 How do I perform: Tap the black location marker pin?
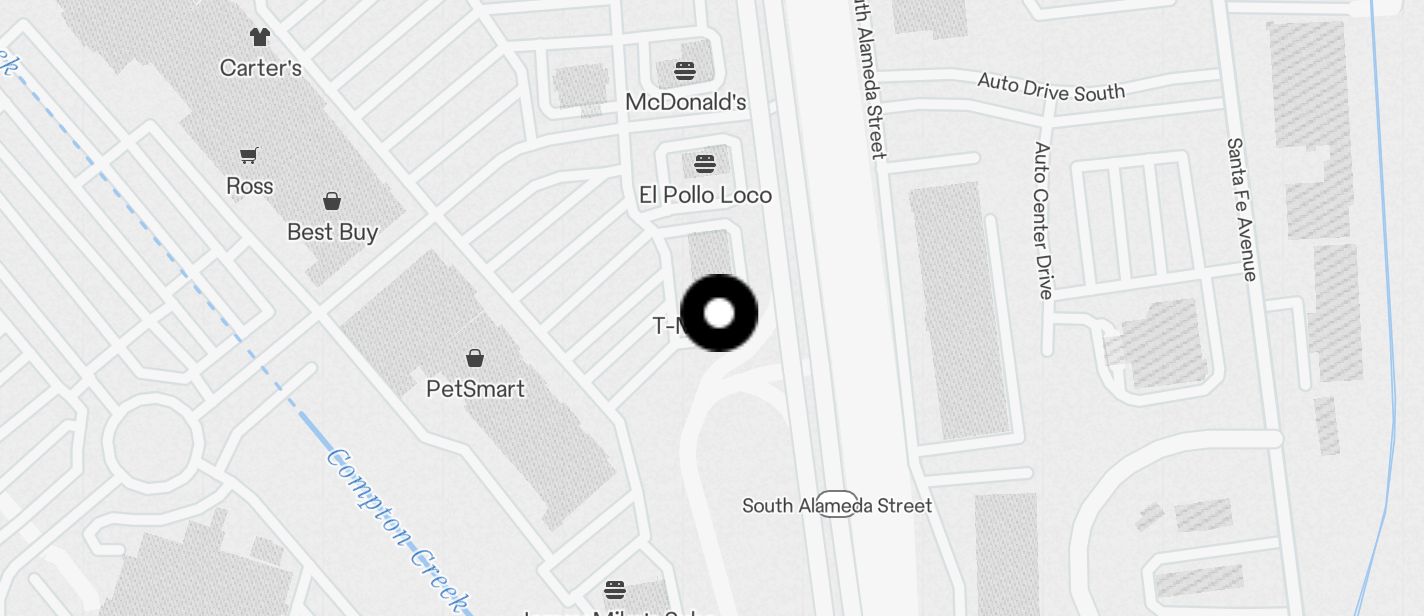(x=719, y=313)
